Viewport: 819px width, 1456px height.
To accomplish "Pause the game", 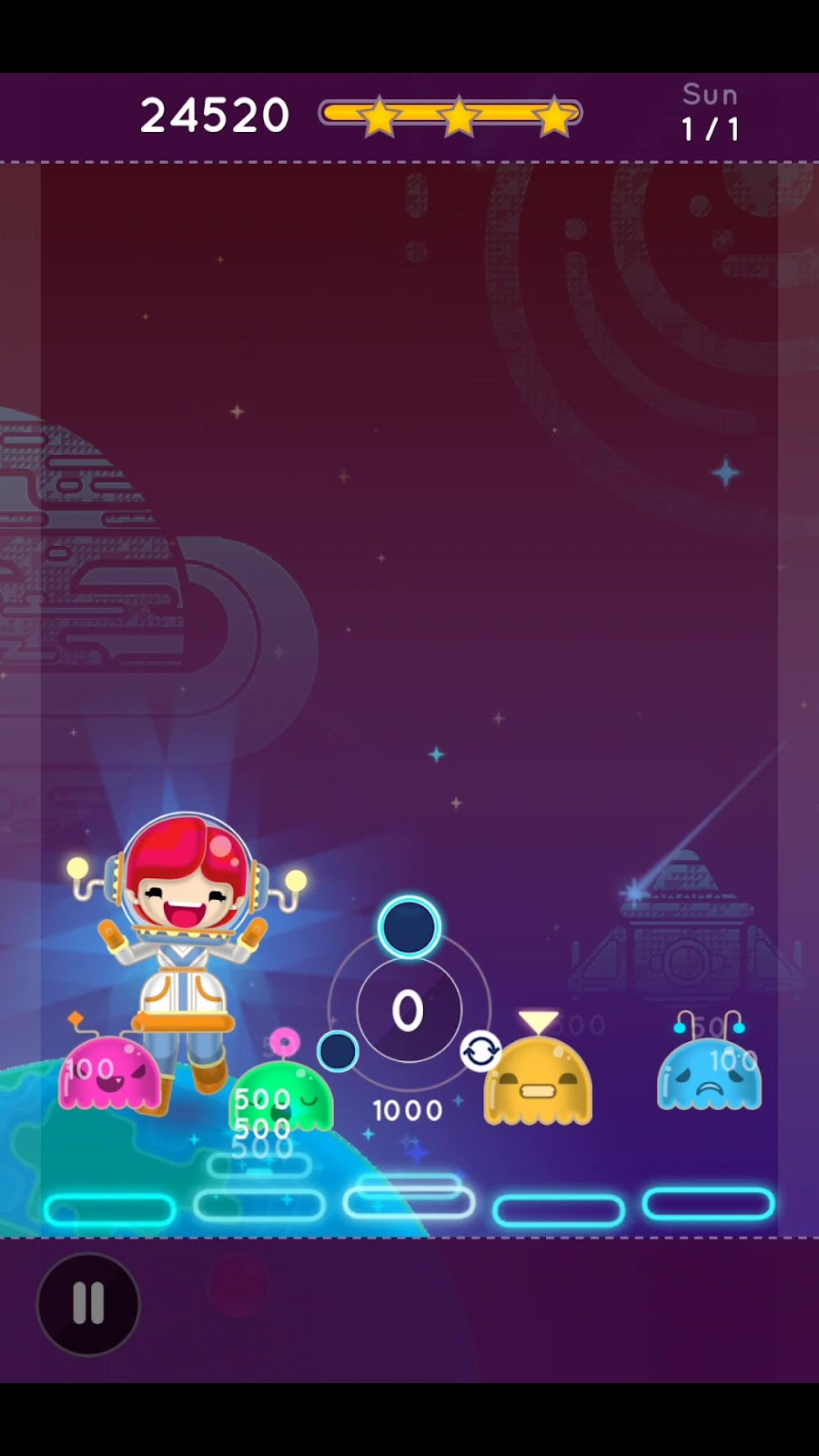I will pos(88,1304).
